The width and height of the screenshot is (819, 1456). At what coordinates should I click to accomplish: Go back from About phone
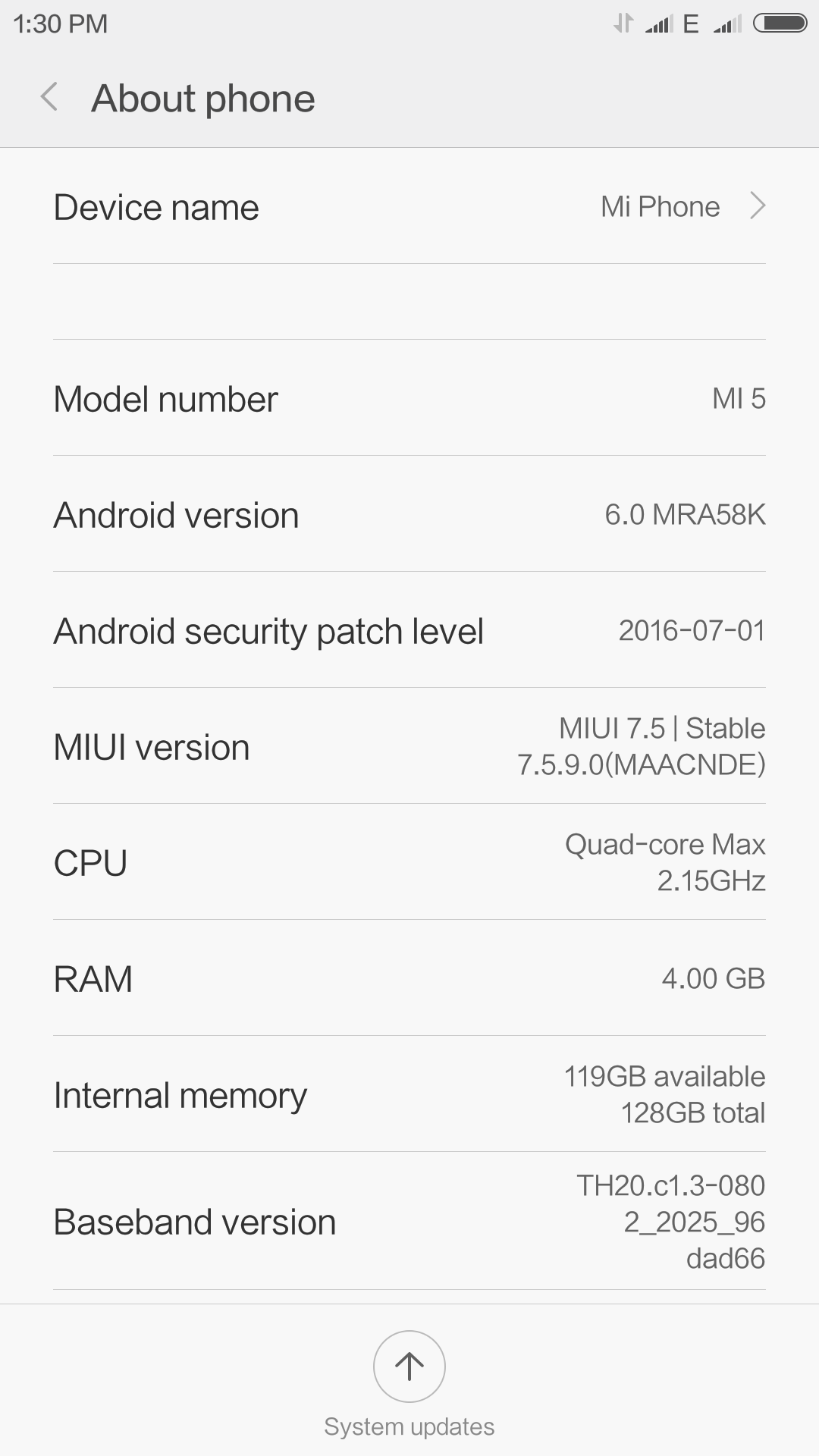tap(49, 98)
